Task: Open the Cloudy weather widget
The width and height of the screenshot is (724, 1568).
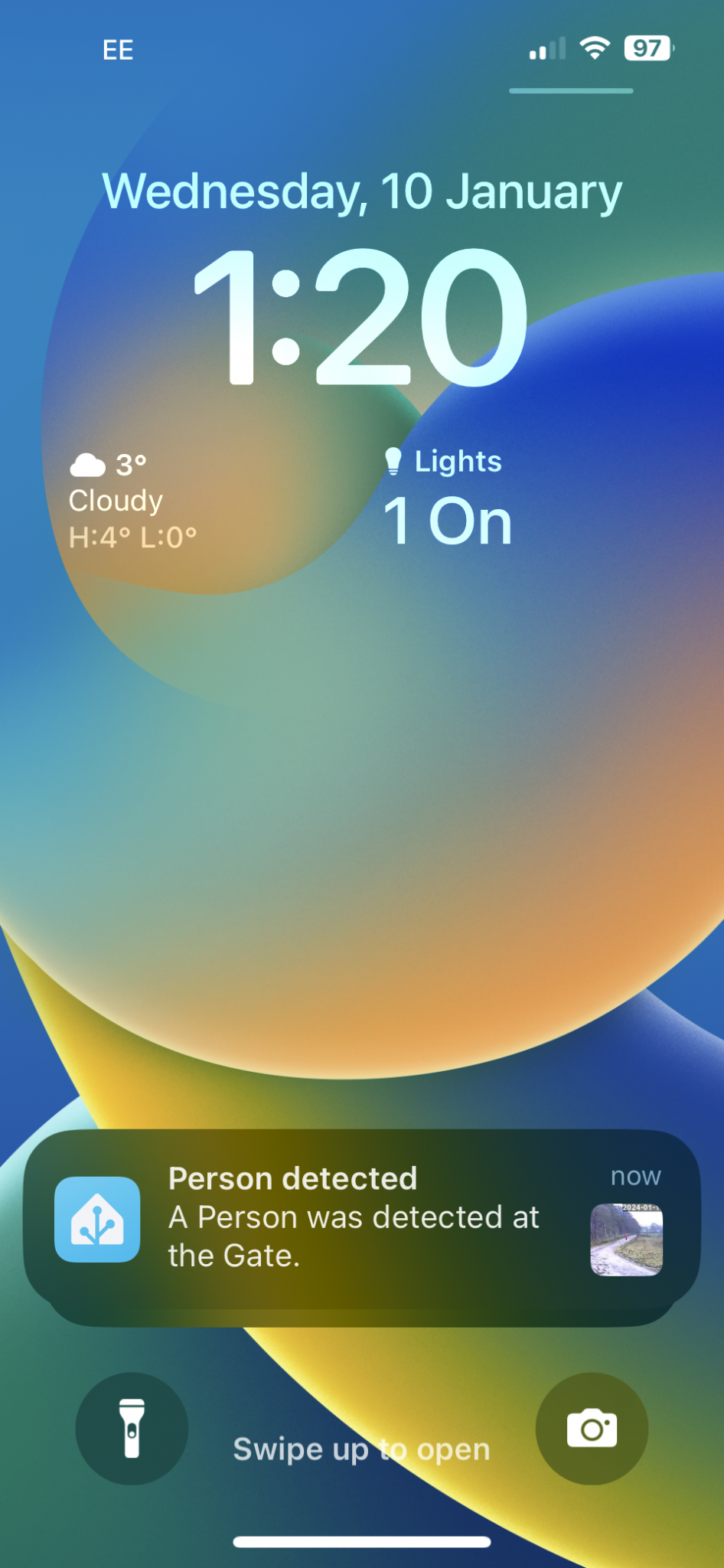Action: point(134,501)
